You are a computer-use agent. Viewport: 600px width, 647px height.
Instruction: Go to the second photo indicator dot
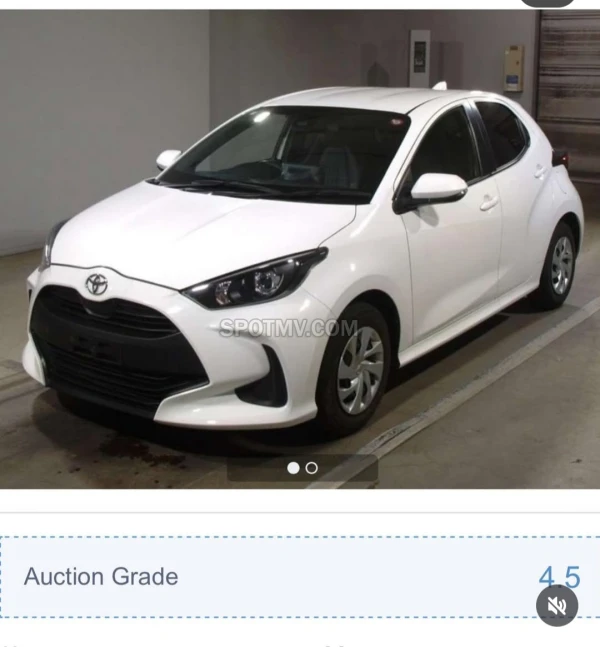click(312, 468)
